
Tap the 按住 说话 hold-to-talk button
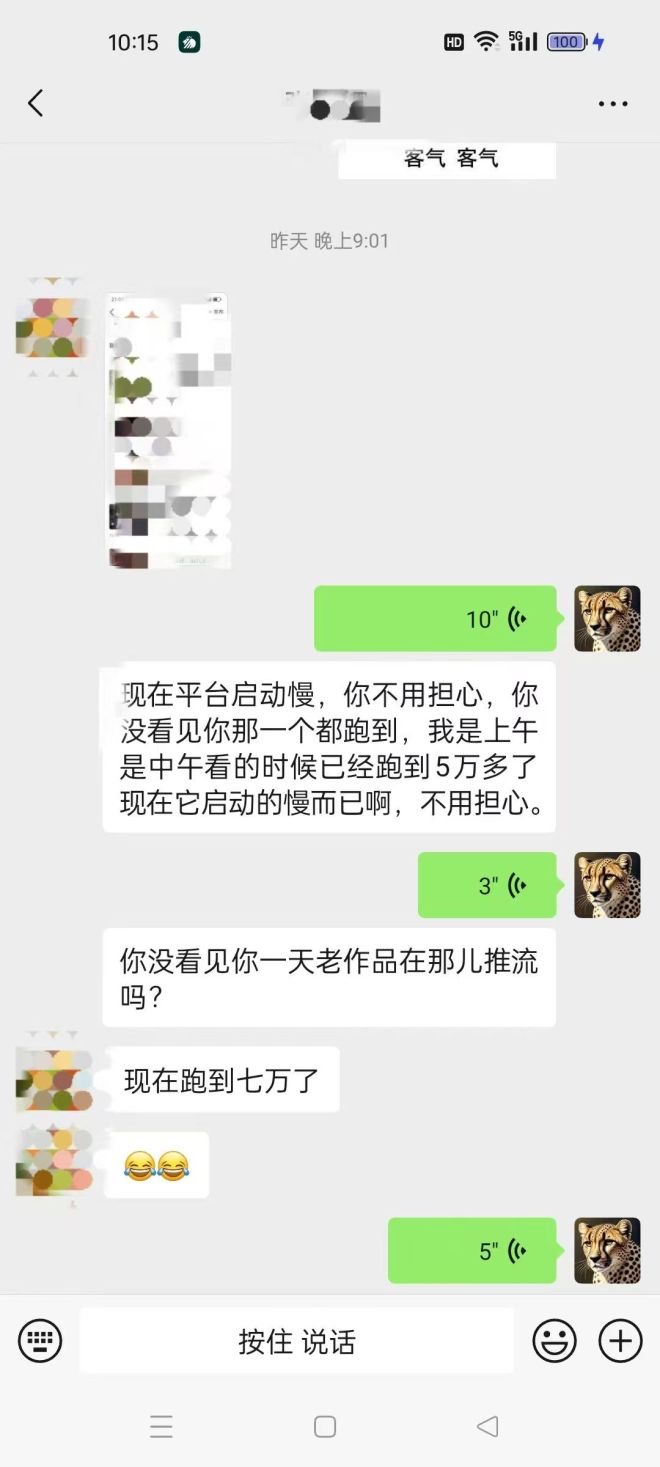point(297,1341)
